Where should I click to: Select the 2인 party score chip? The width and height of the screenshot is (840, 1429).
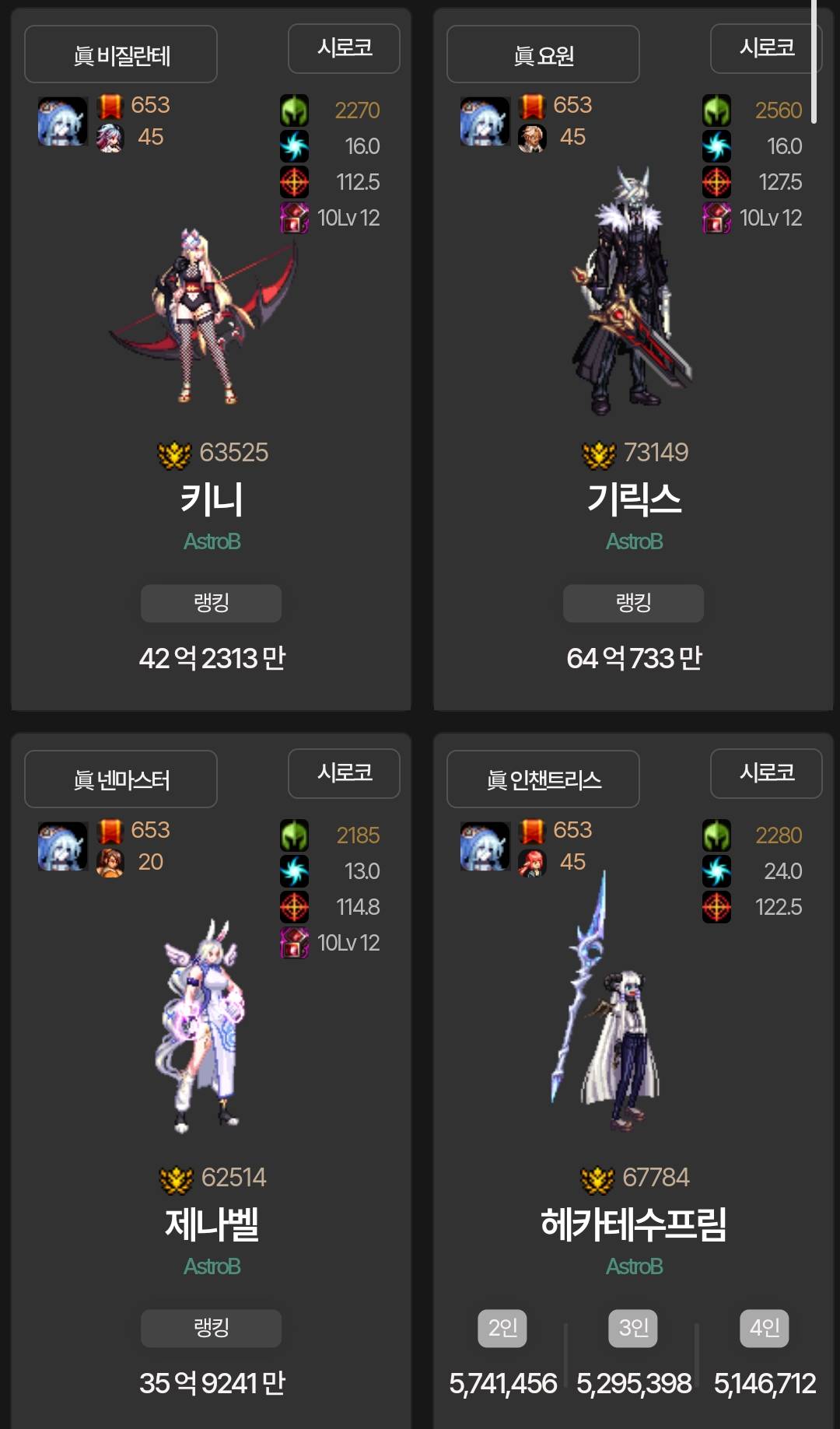click(502, 1328)
